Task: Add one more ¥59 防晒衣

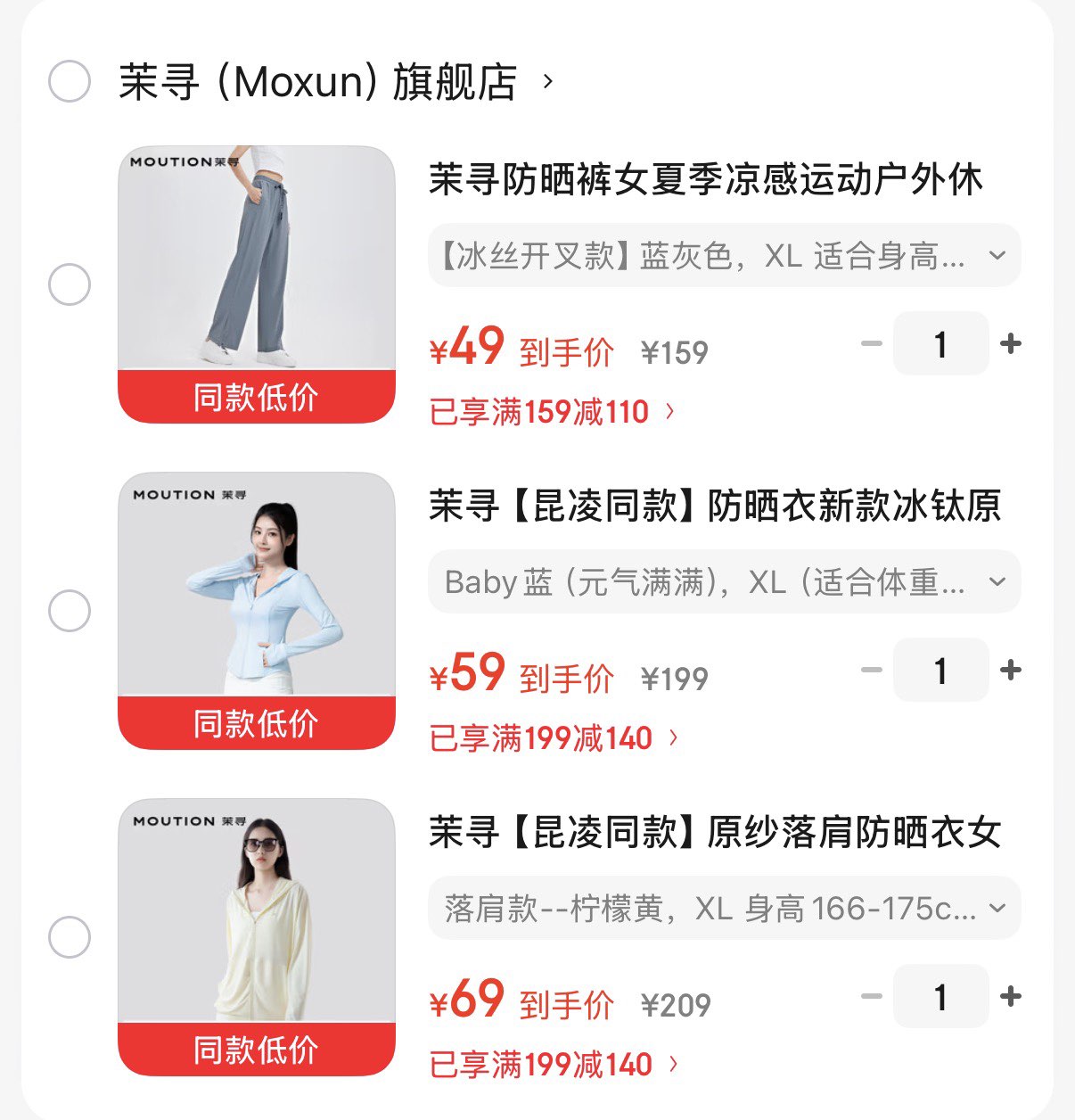Action: (1011, 670)
